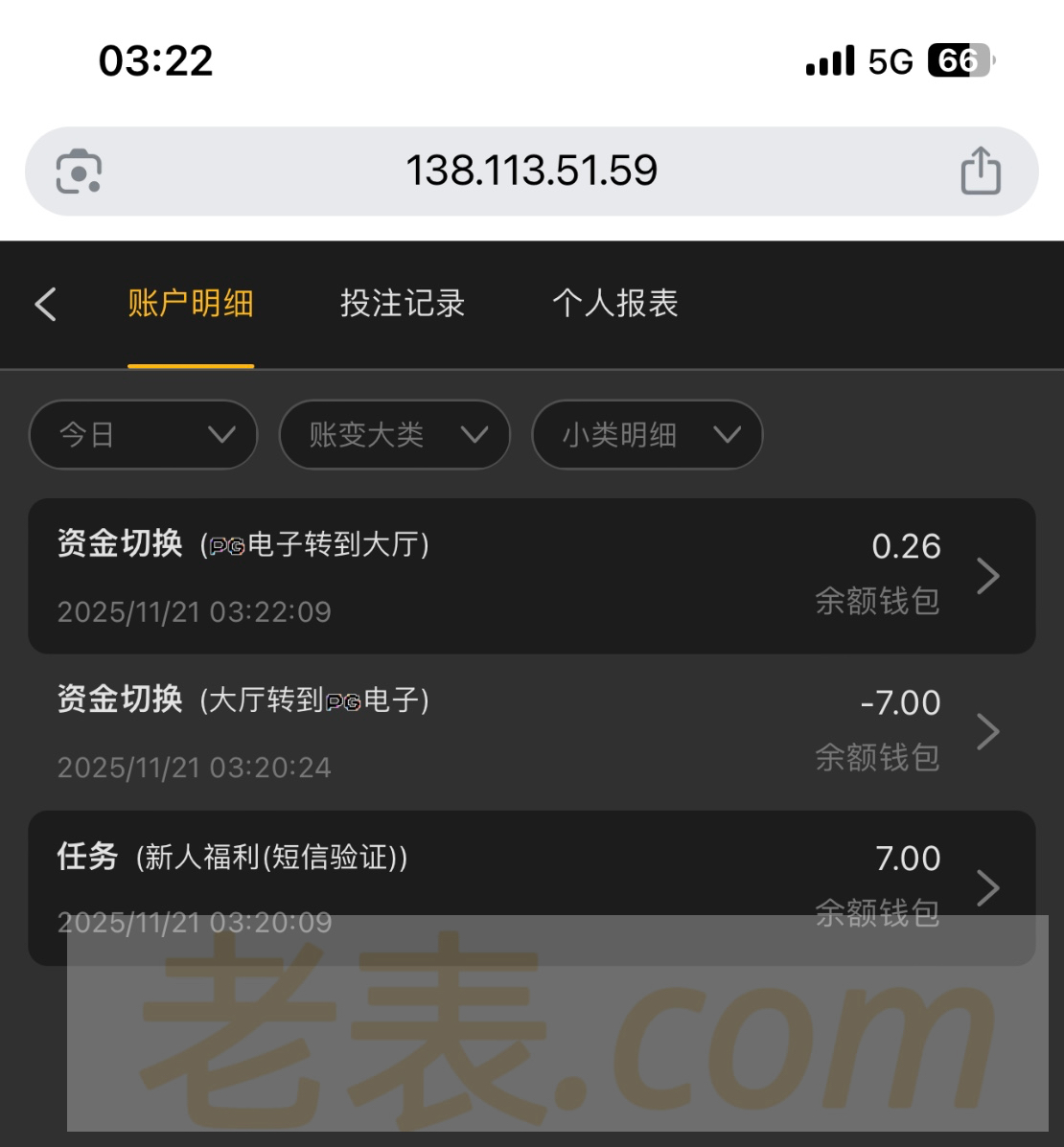The height and width of the screenshot is (1147, 1064).
Task: Tap the URL 138.113.51.59 address field
Action: tap(531, 172)
